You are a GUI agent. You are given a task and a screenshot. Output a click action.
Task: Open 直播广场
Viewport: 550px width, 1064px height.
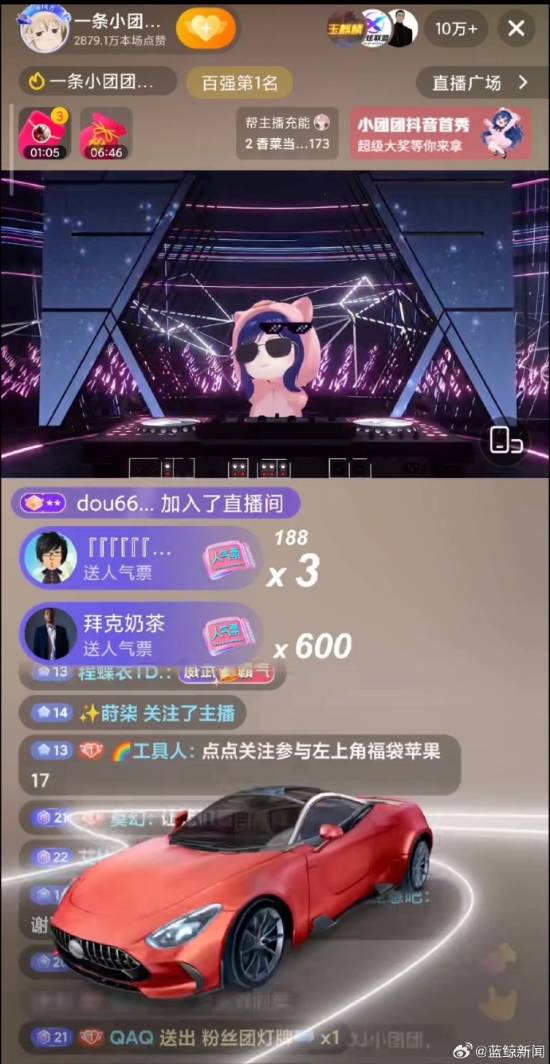(x=480, y=83)
